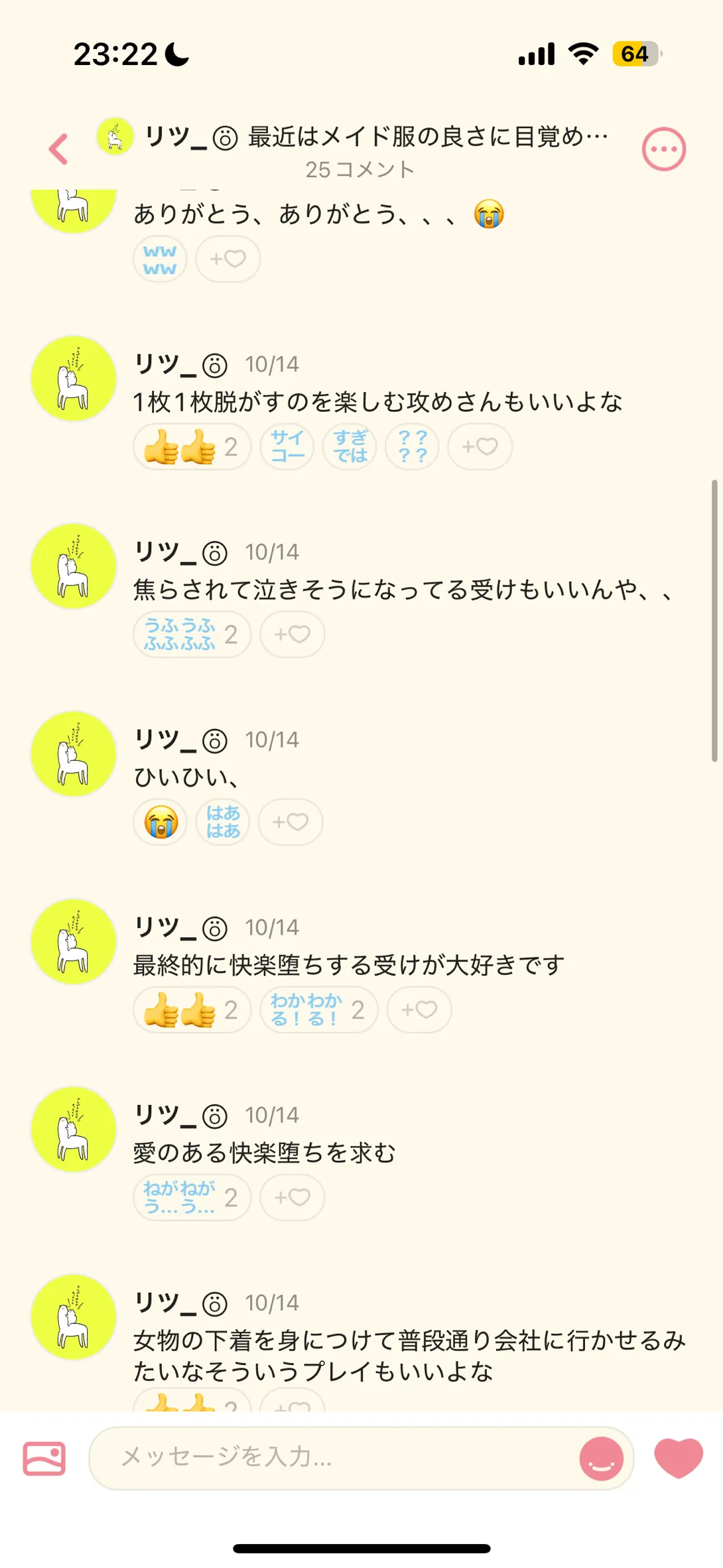Send a heart with the pink button
This screenshot has height=1568, width=723.
(x=678, y=1457)
